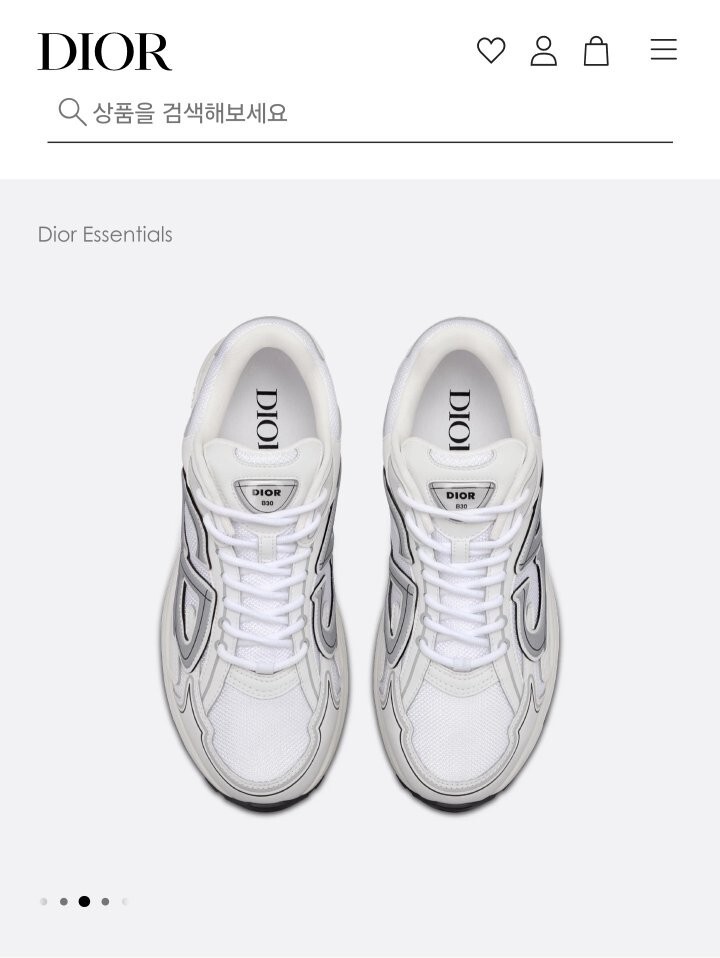Show the fourth image indicator dot
Viewport: 720px width, 958px height.
[105, 901]
